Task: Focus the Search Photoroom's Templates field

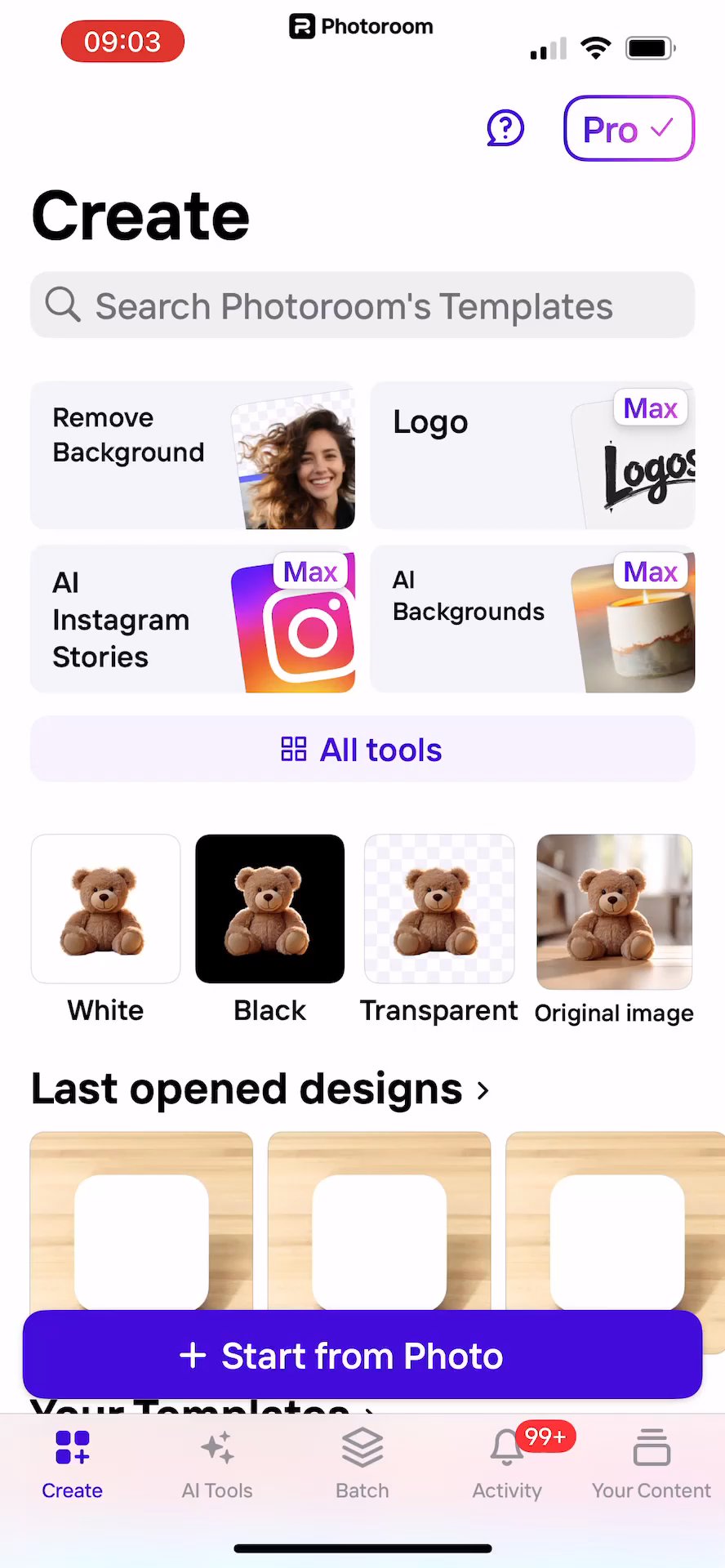Action: [362, 305]
